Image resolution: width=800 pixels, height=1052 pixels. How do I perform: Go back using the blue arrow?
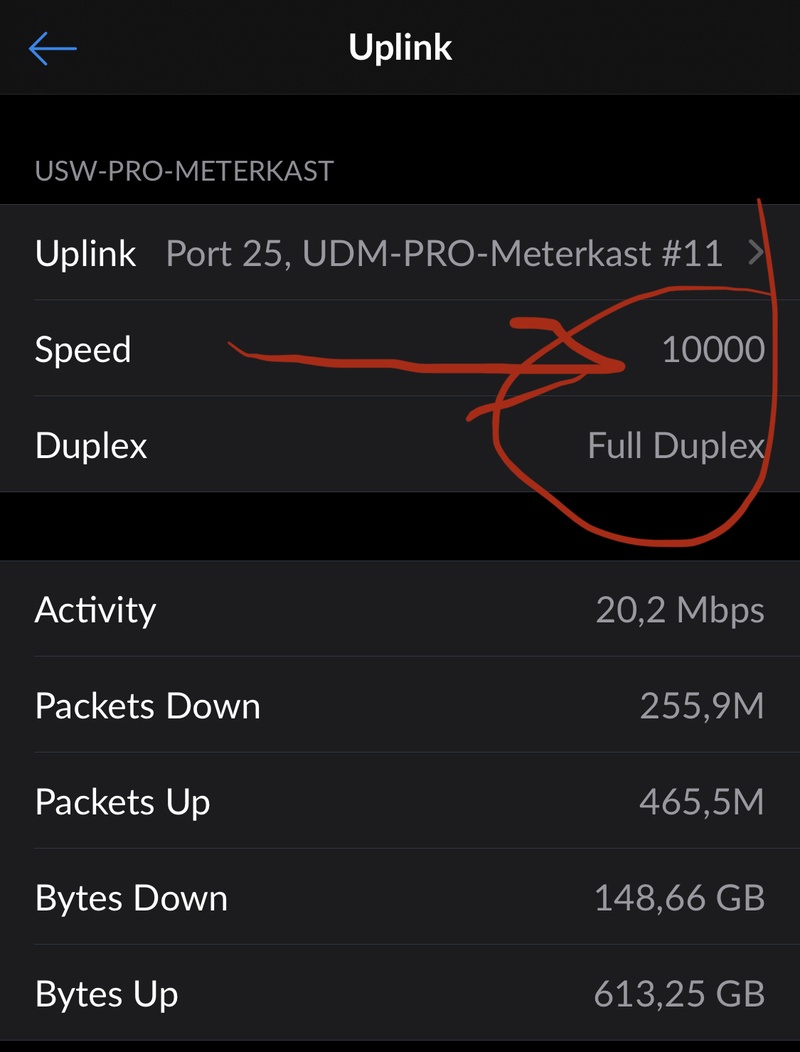pyautogui.click(x=52, y=48)
